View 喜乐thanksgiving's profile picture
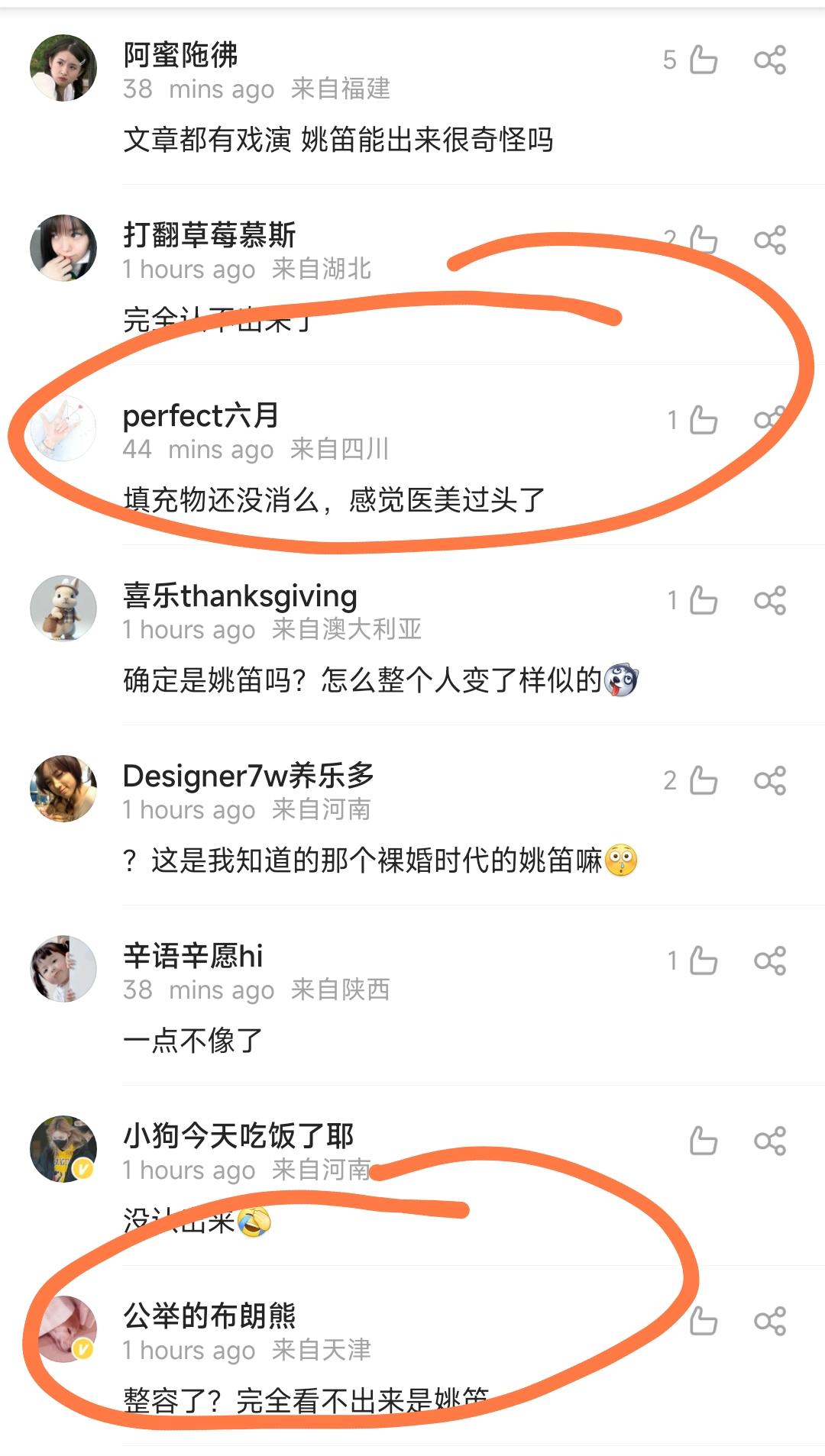 coord(63,608)
